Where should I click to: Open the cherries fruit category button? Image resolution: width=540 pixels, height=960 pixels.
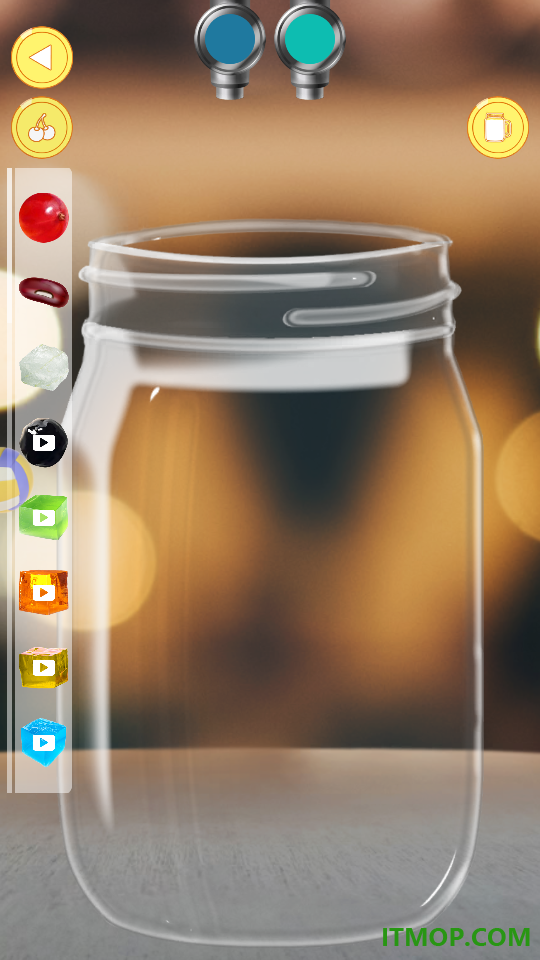pos(42,128)
